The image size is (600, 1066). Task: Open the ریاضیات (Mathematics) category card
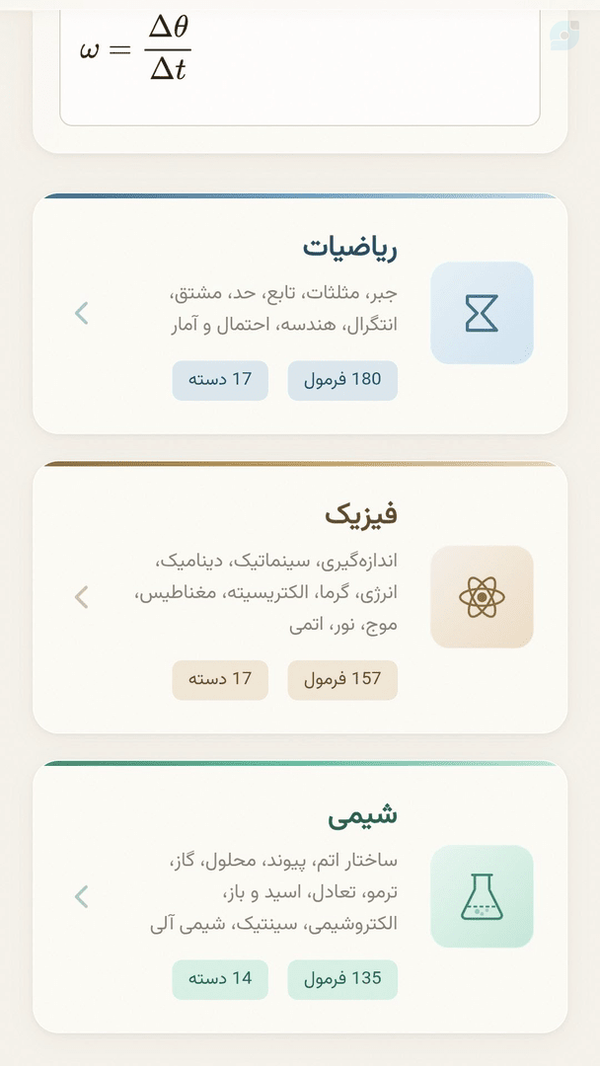pyautogui.click(x=300, y=313)
